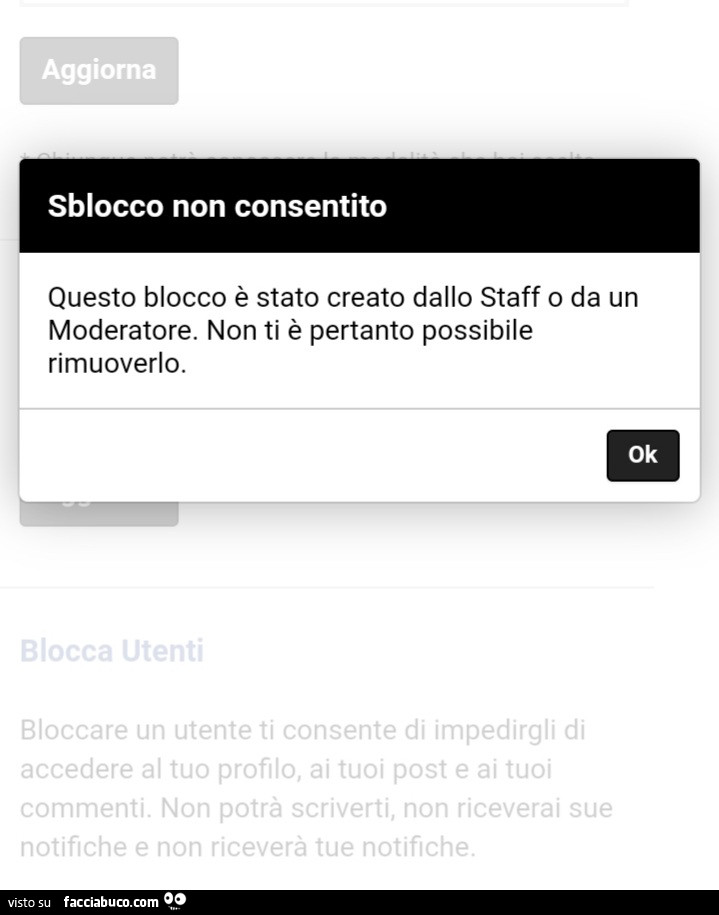
Task: Dismiss the dialog with the Ok button
Action: coord(643,455)
